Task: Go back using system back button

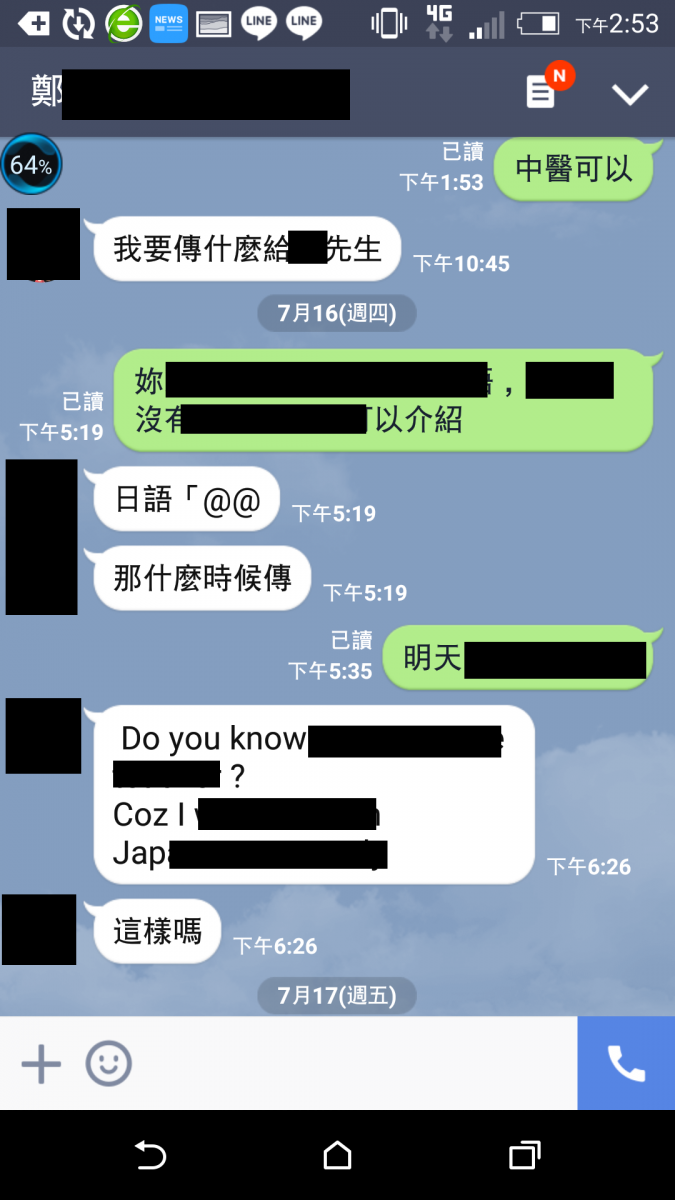Action: pos(150,1156)
